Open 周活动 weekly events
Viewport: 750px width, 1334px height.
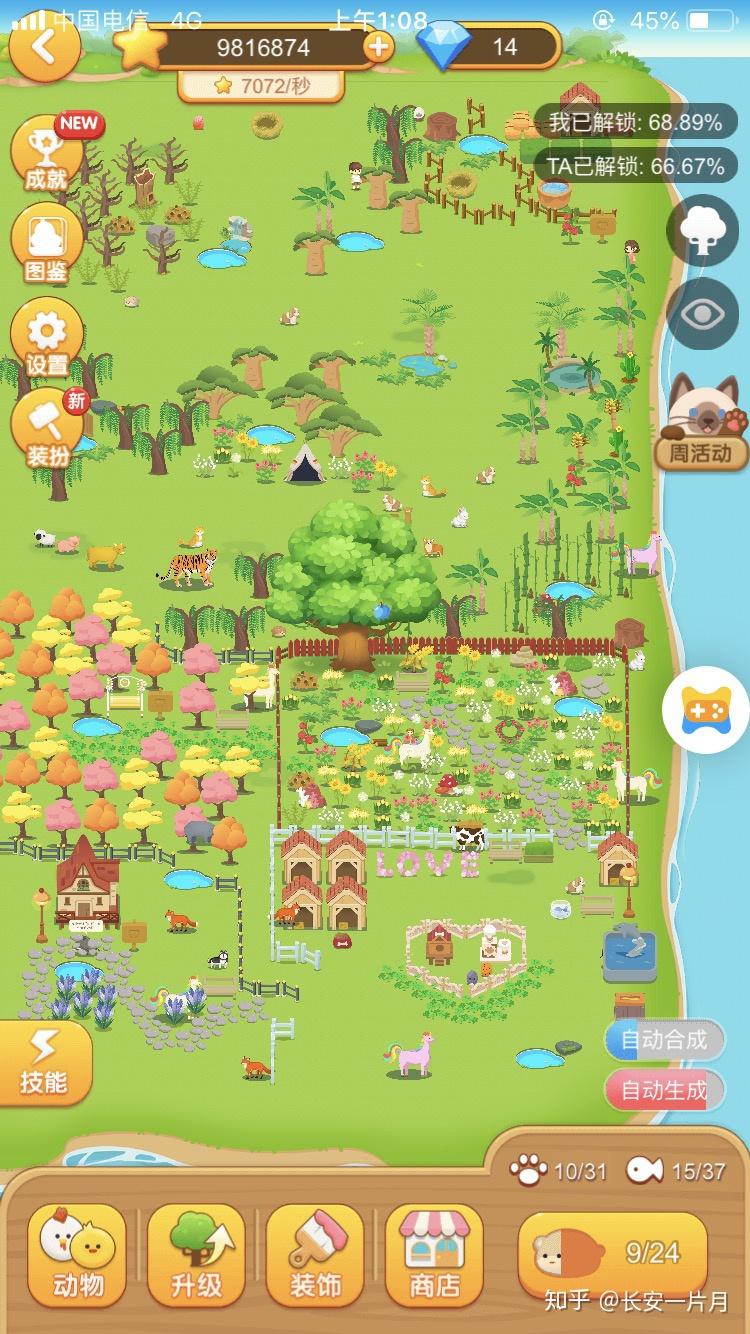[702, 423]
